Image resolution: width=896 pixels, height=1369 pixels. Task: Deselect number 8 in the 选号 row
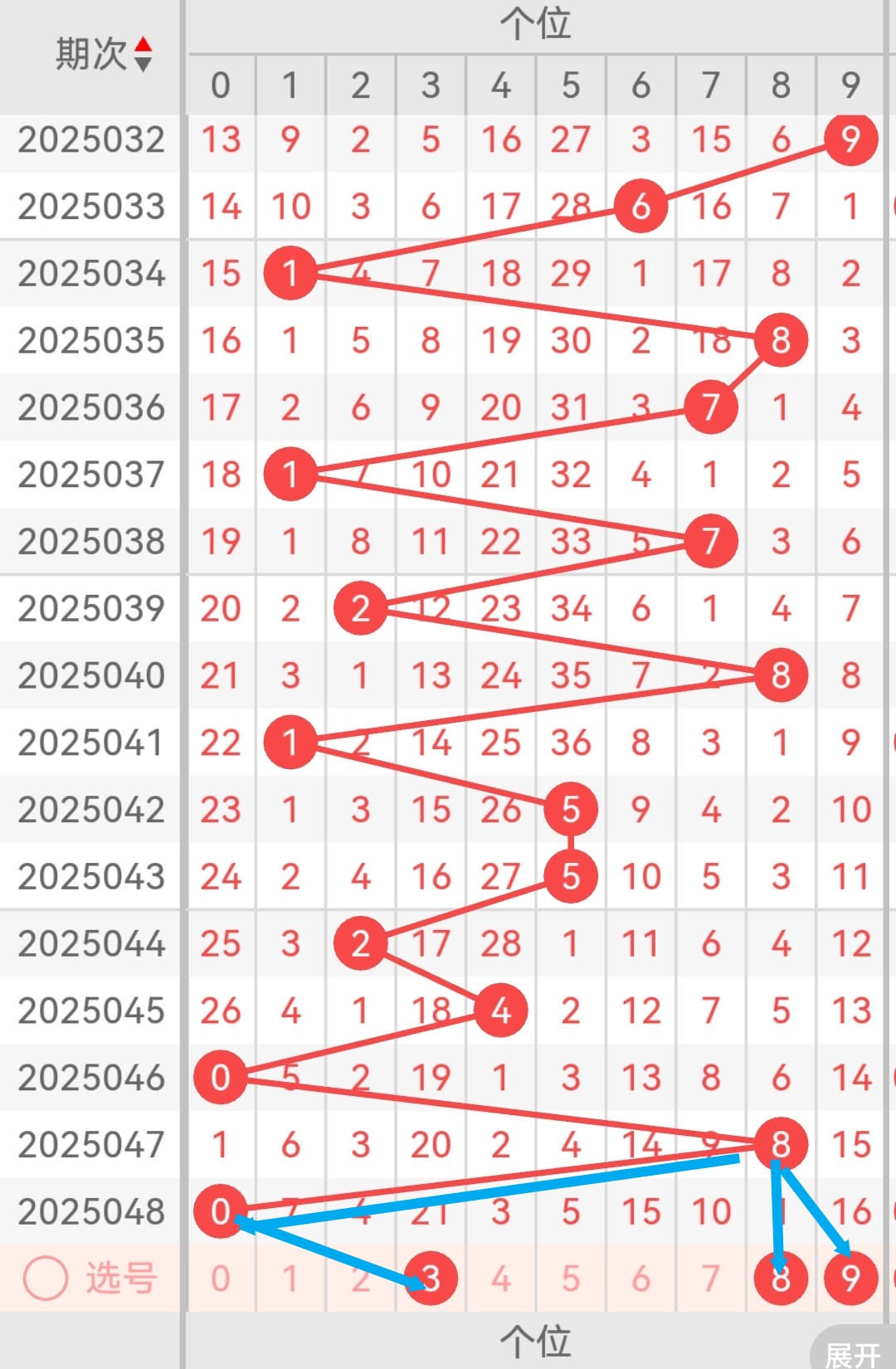780,1278
